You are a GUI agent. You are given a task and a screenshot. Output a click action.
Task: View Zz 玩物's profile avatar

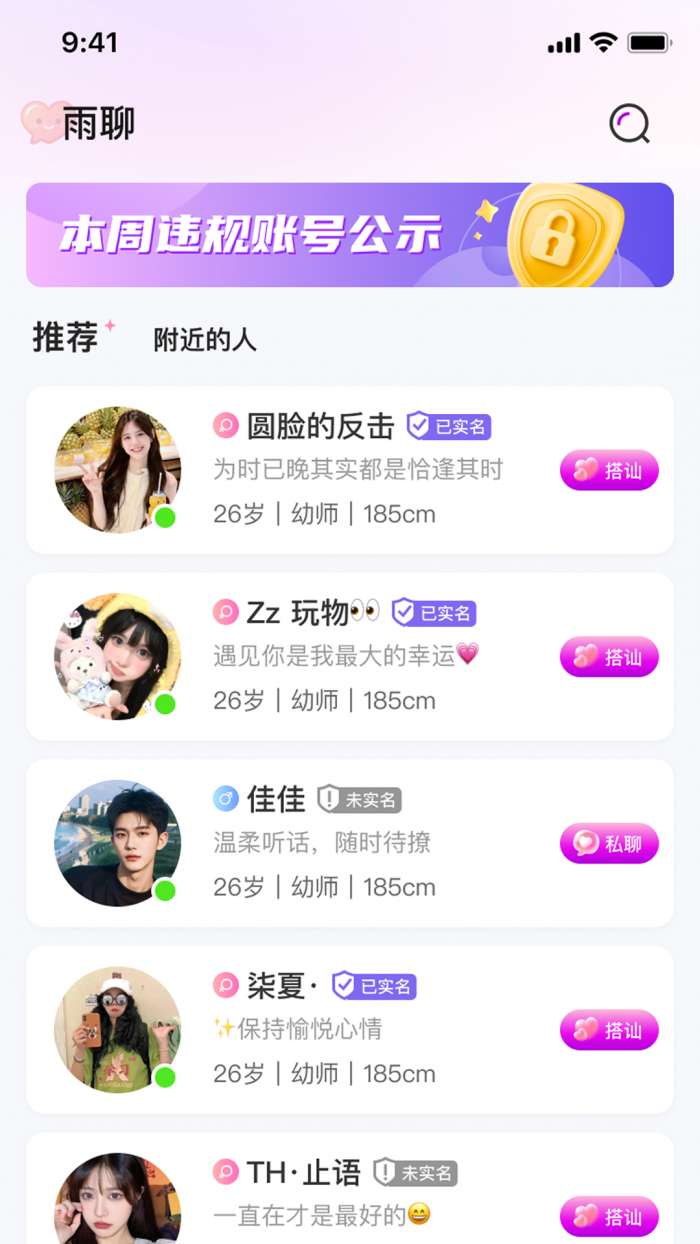[x=117, y=656]
